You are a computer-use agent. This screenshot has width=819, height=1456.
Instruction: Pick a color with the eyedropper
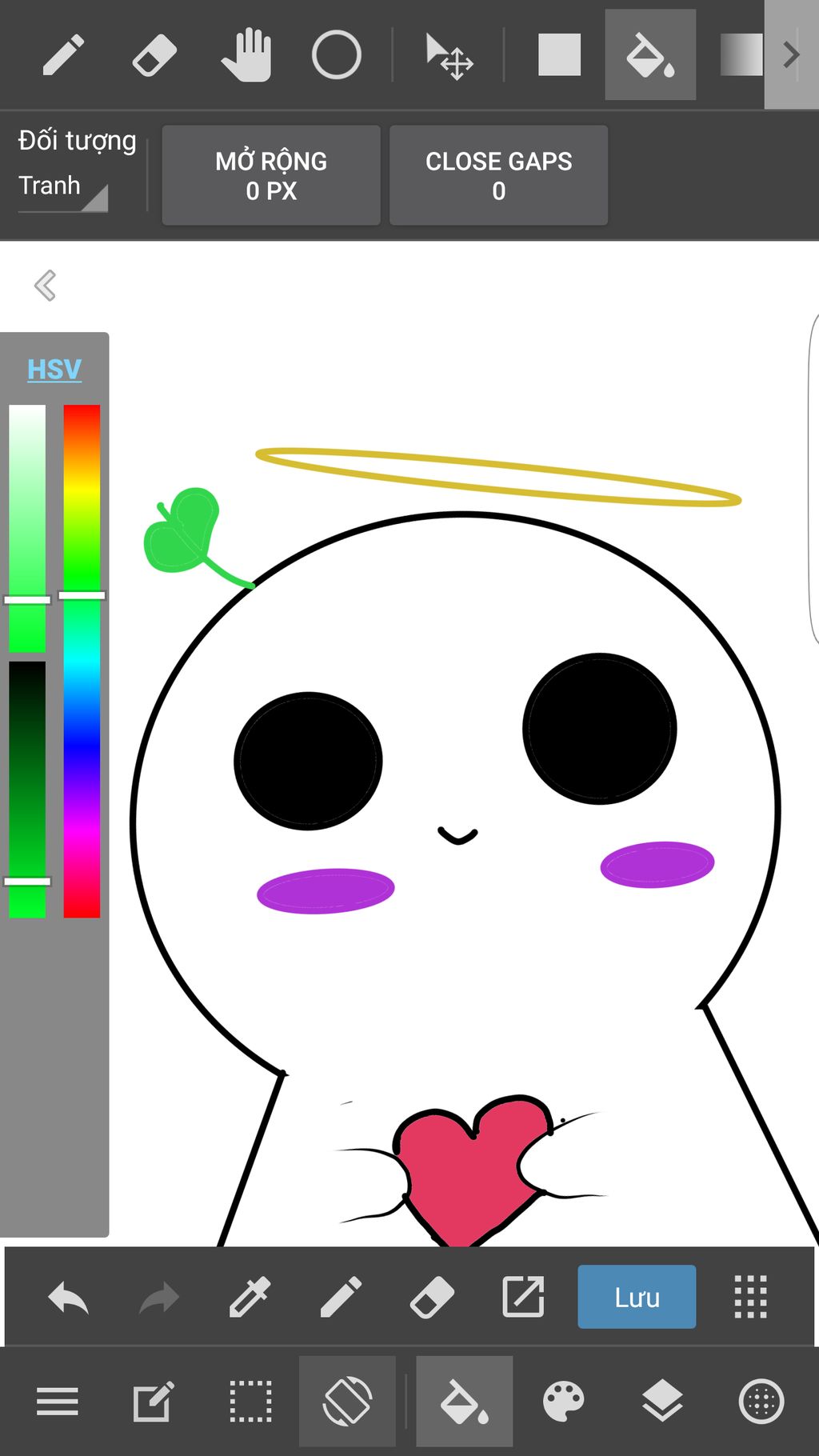pos(250,1297)
